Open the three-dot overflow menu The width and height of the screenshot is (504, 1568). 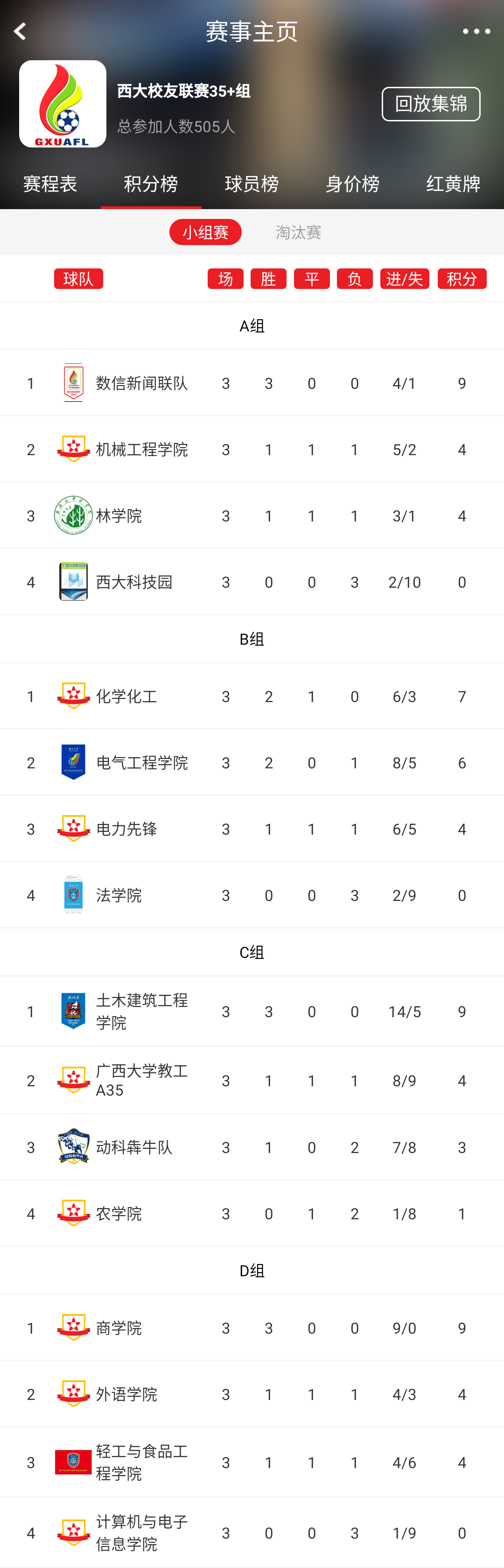[x=476, y=31]
